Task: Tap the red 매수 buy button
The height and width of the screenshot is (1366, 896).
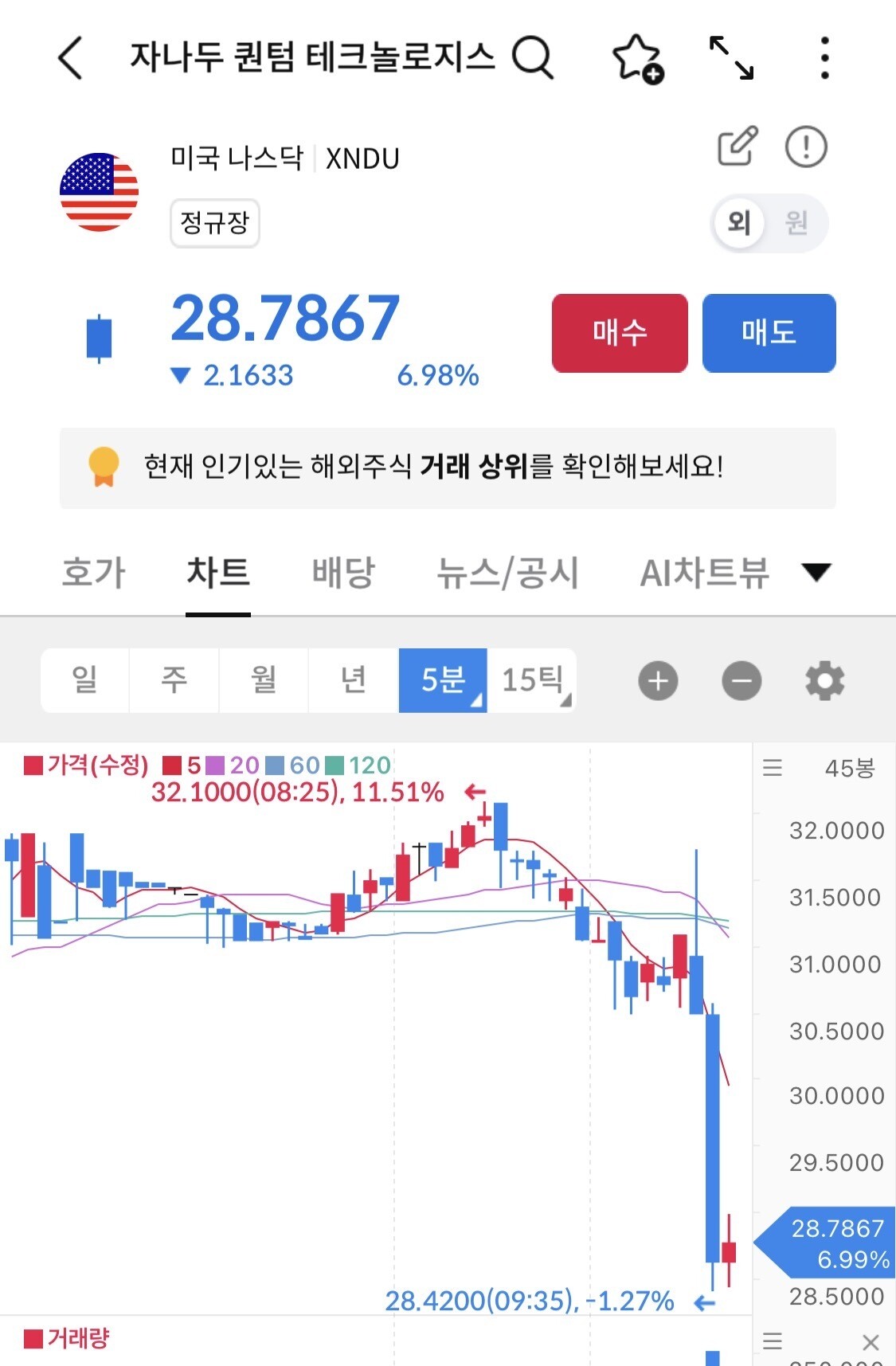Action: (620, 333)
